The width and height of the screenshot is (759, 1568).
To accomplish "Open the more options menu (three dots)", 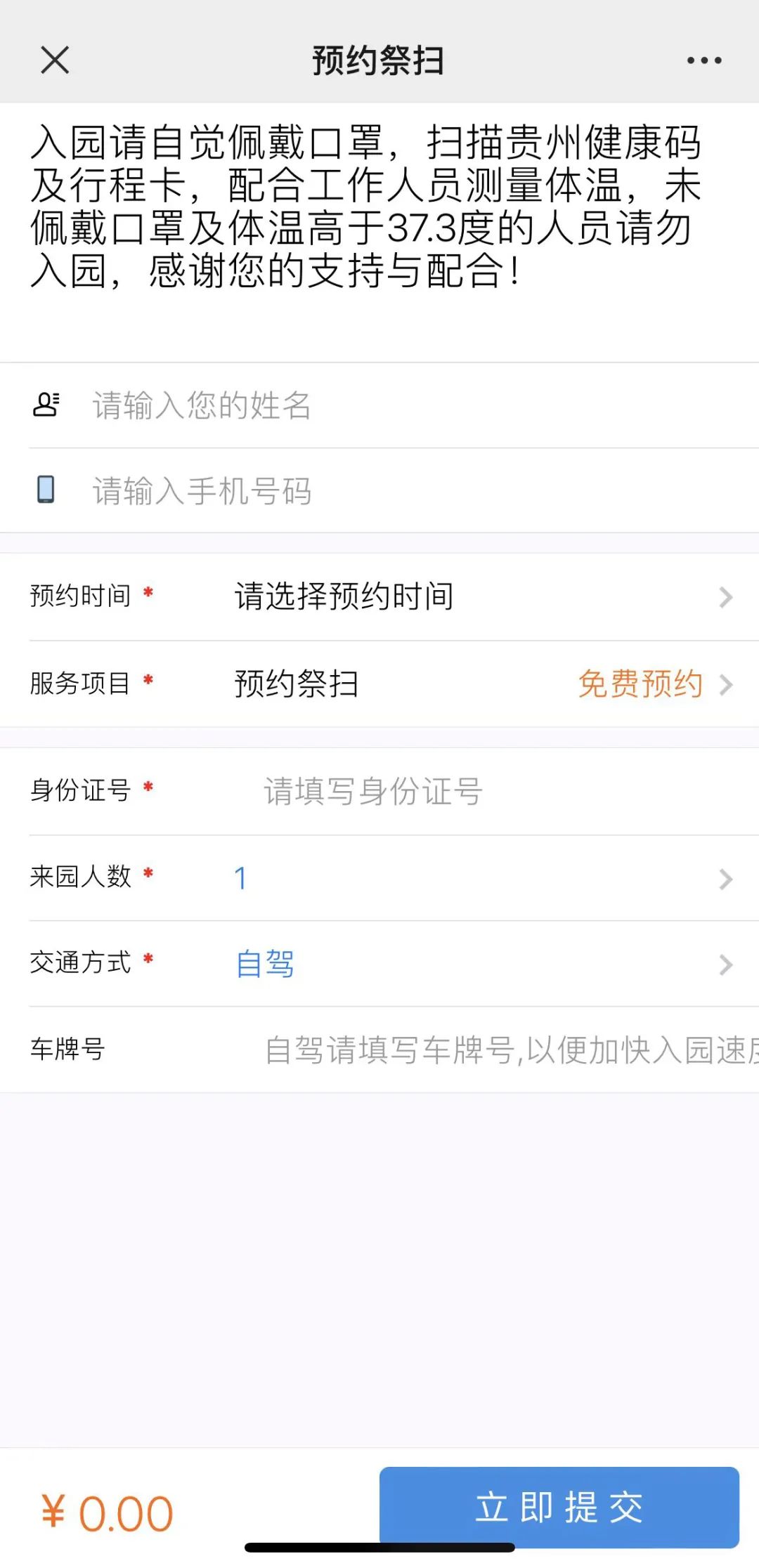I will 703,60.
